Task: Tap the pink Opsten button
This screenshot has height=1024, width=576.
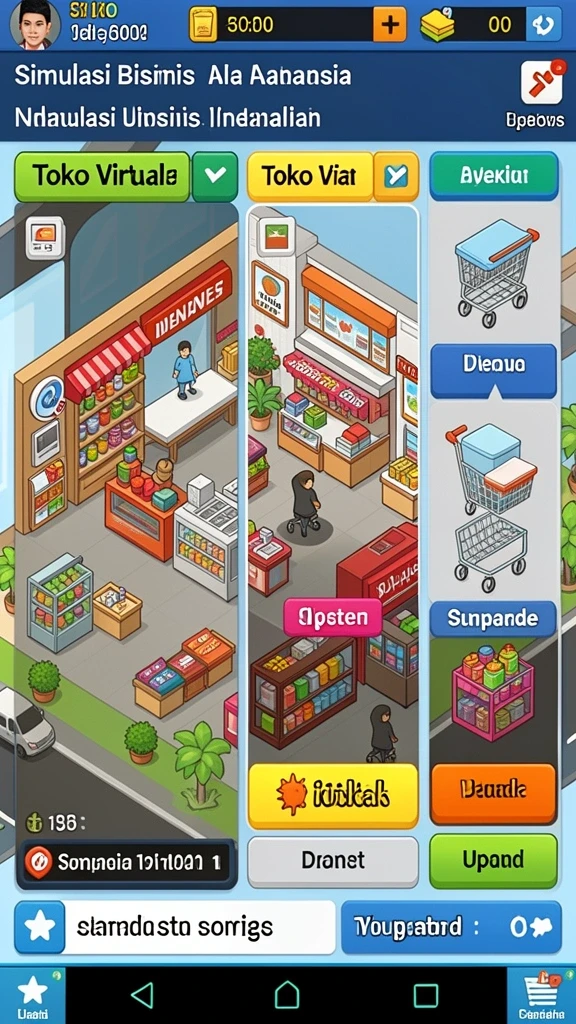Action: pyautogui.click(x=333, y=617)
